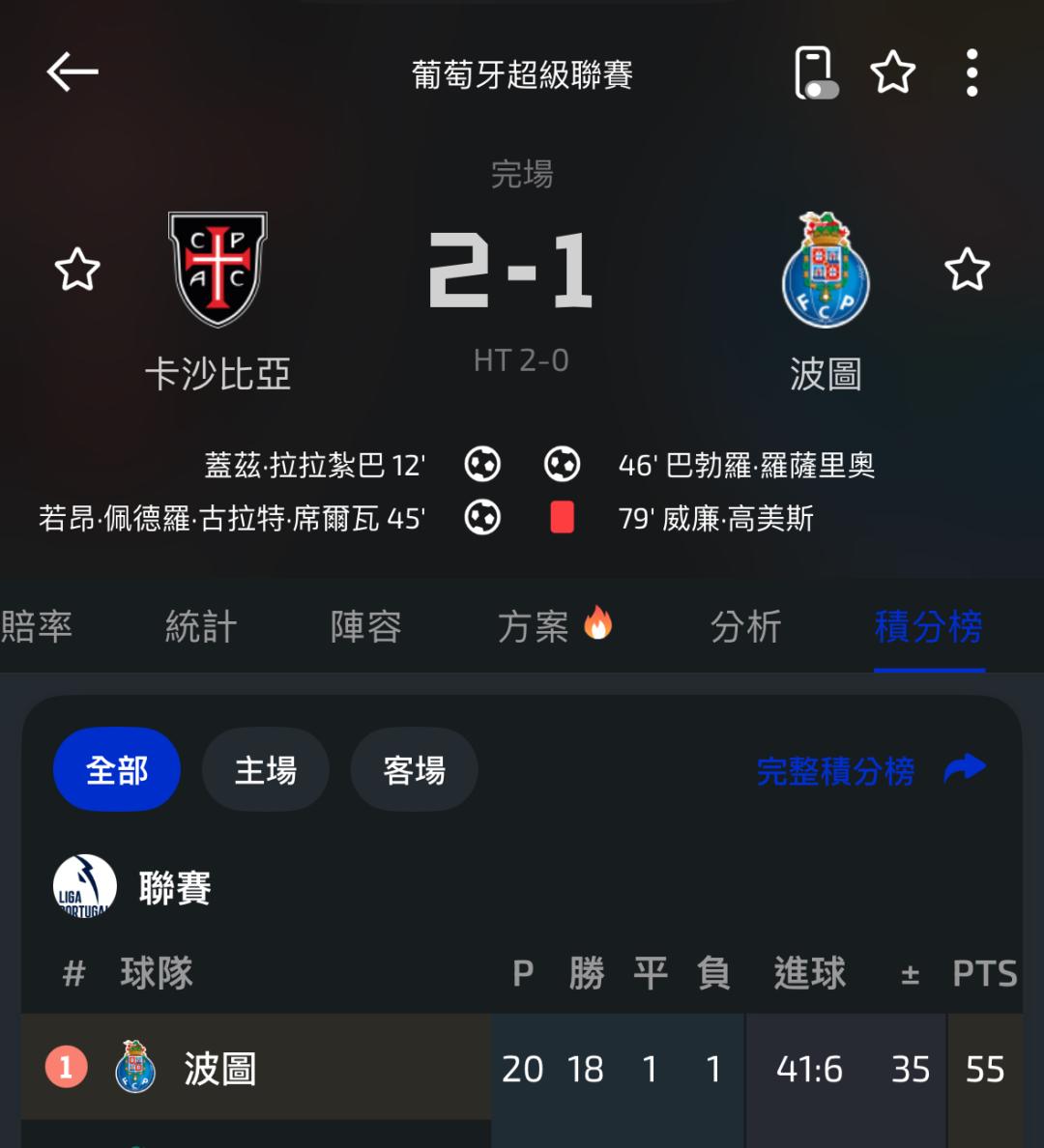
Task: Select the 全部 standings filter
Action: 117,769
